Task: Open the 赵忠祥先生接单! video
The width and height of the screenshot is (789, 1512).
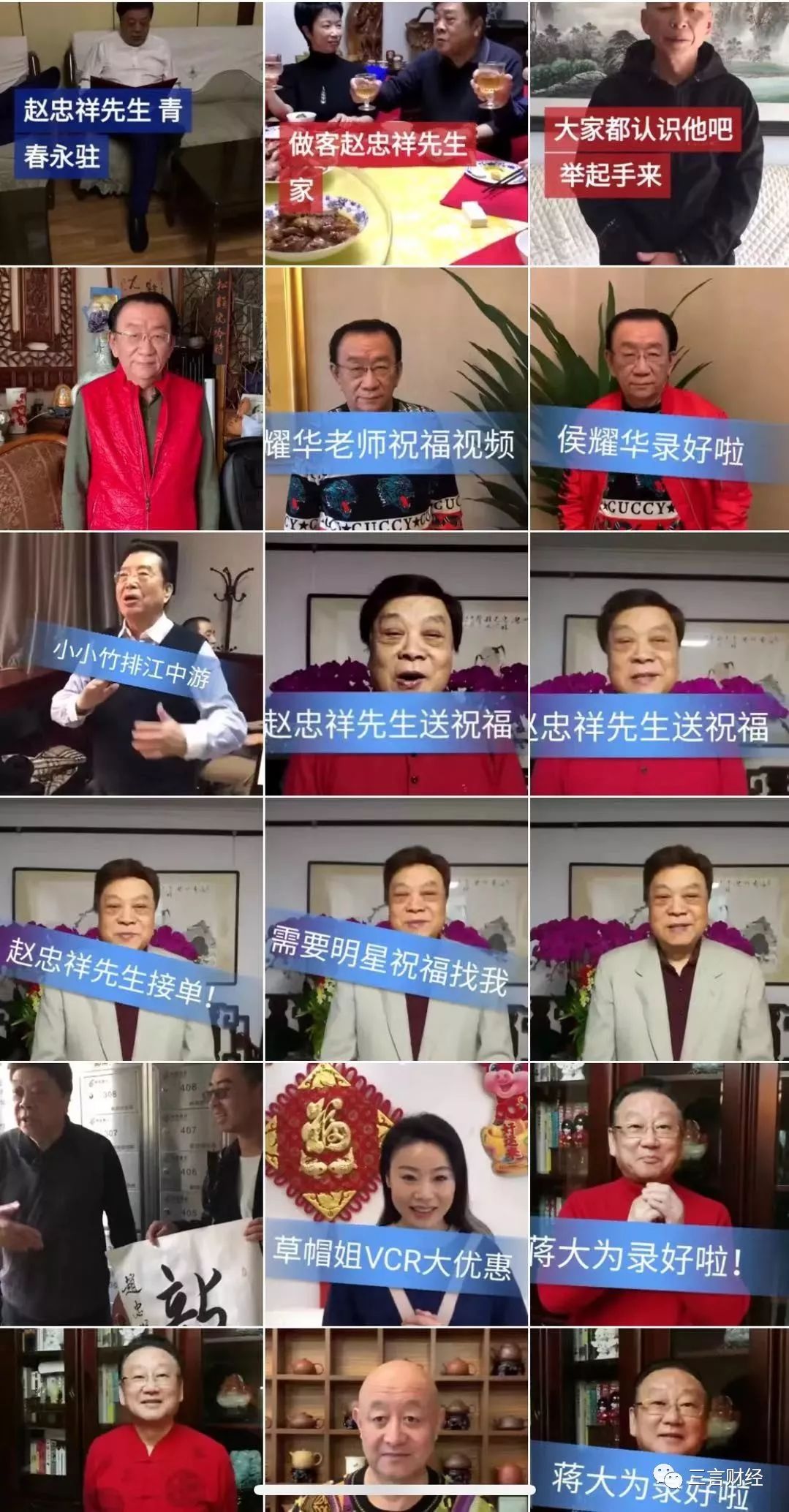Action: (131, 929)
